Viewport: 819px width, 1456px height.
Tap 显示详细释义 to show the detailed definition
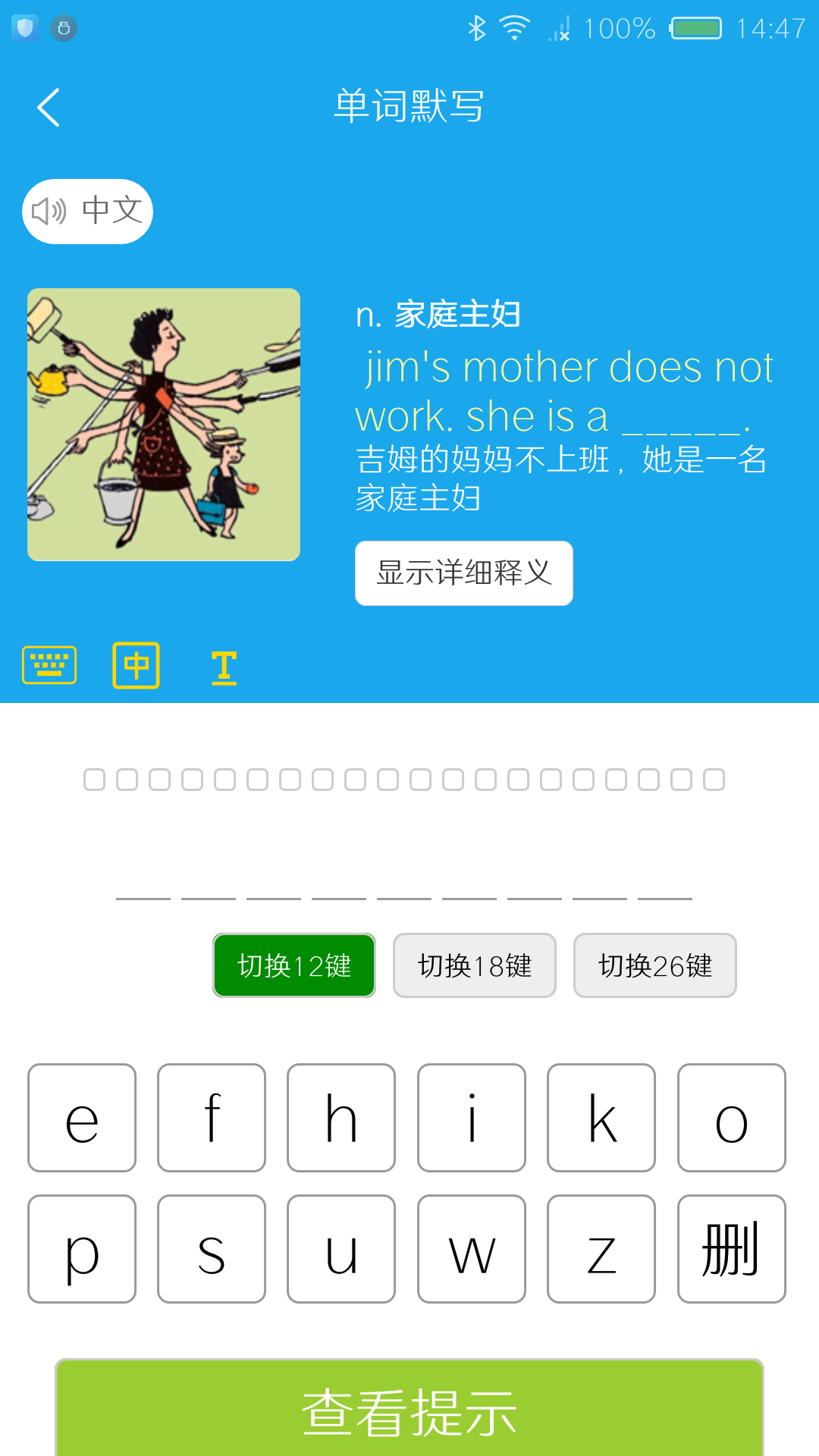point(463,573)
